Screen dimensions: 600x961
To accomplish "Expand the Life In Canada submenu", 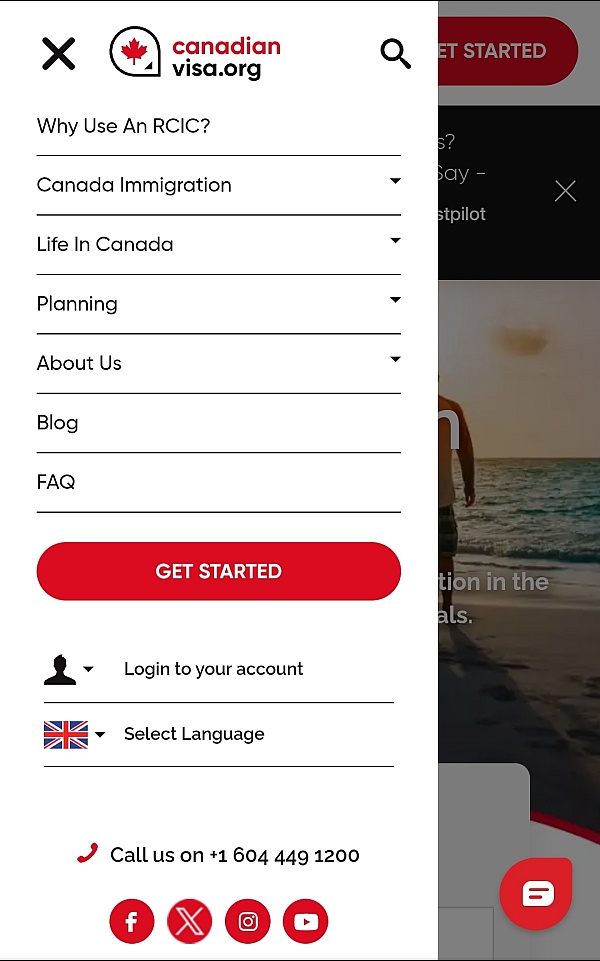I will pos(395,241).
